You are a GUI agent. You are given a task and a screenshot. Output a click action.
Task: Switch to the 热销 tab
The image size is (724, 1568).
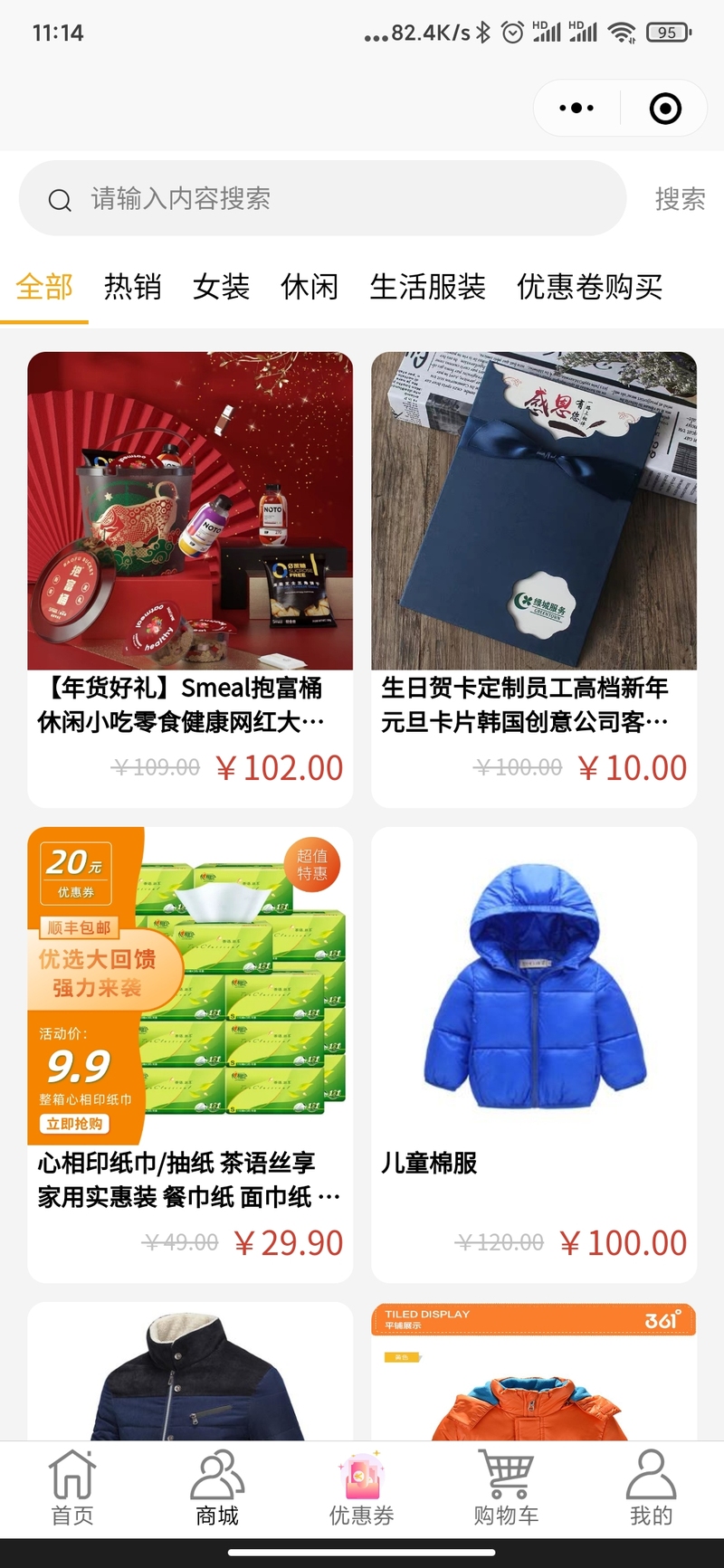[132, 287]
